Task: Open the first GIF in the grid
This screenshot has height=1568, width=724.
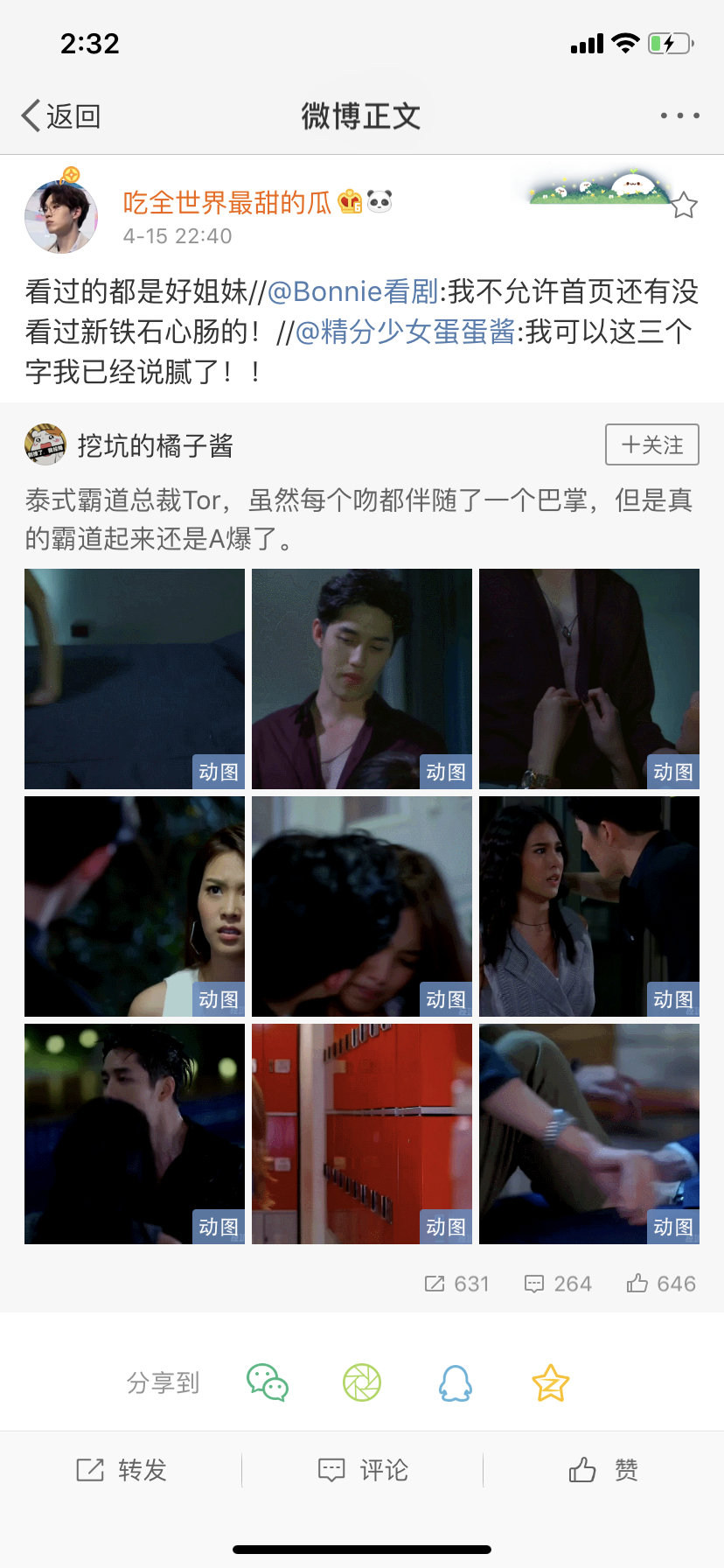Action: [135, 679]
